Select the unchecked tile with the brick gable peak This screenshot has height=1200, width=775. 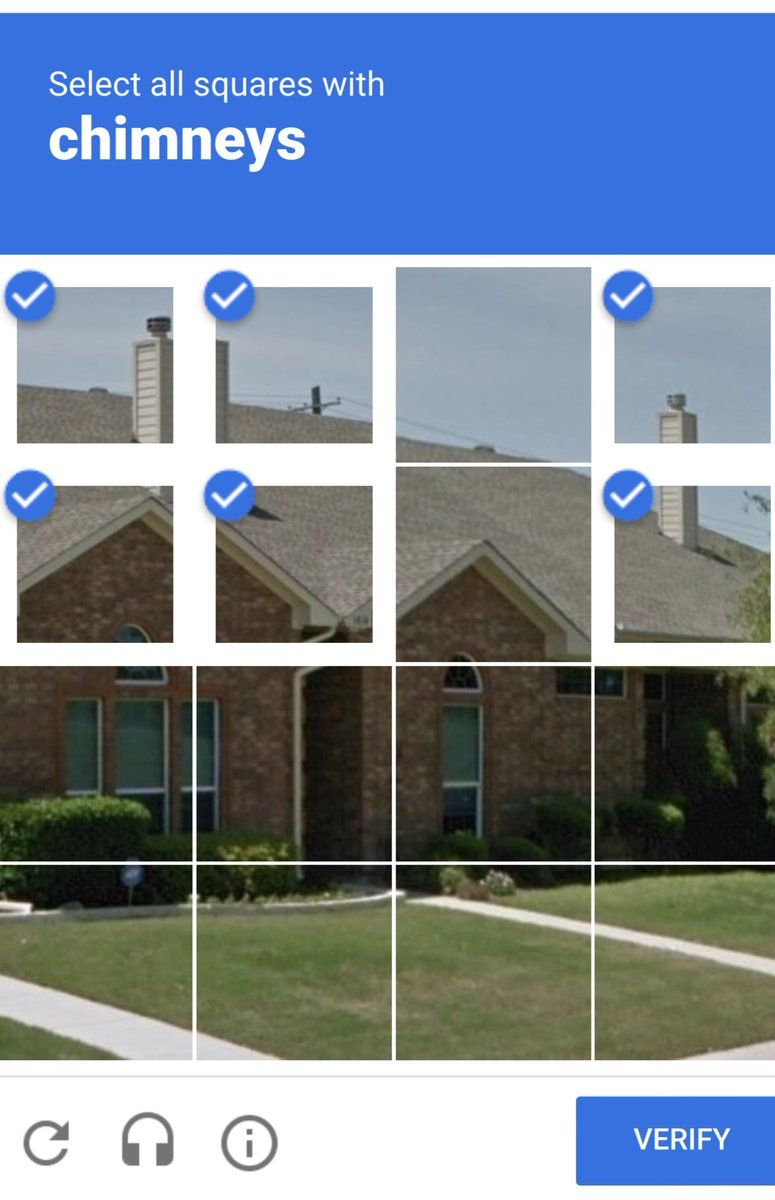coord(493,563)
